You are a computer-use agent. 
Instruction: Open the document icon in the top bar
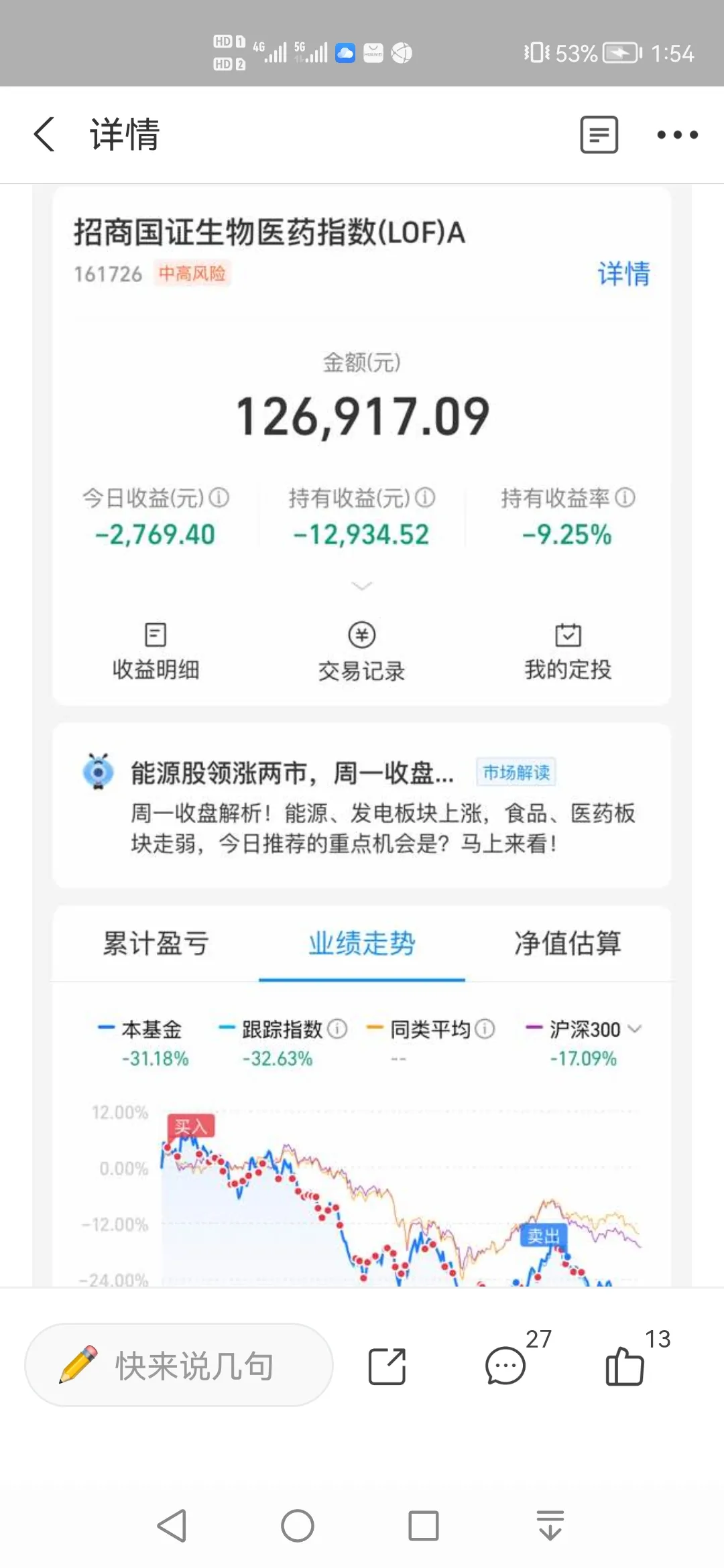point(599,135)
